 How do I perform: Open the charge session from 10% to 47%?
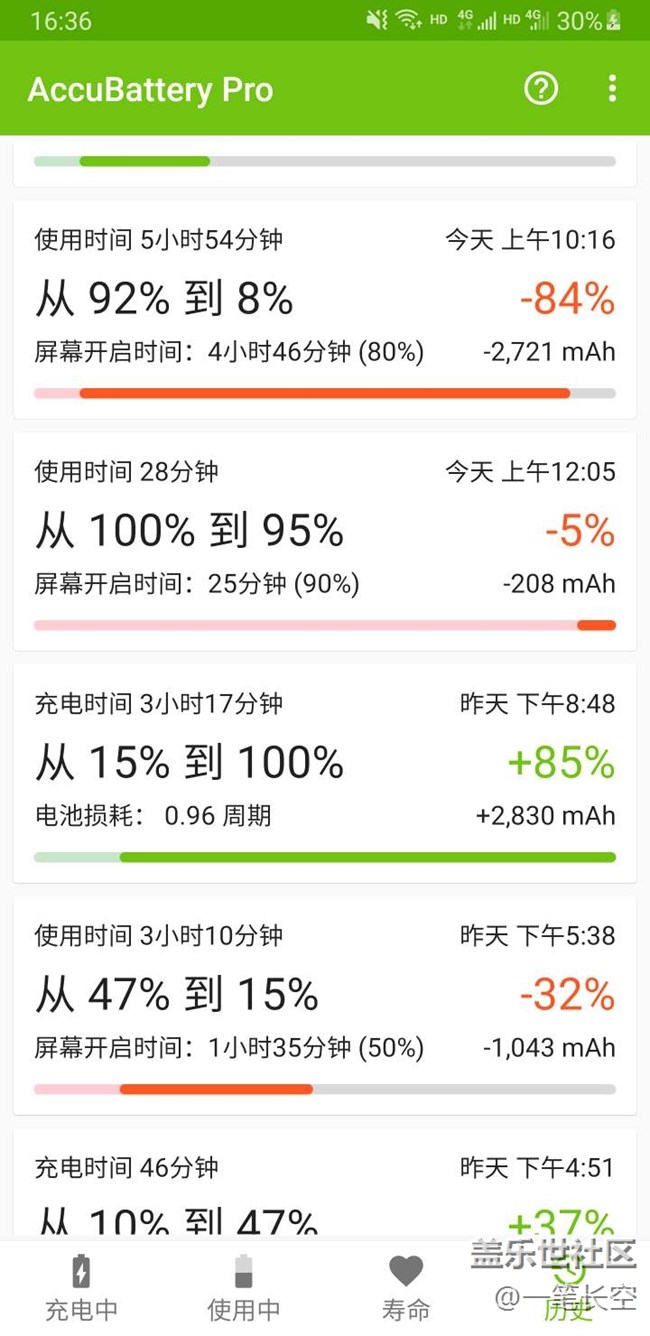point(325,1190)
